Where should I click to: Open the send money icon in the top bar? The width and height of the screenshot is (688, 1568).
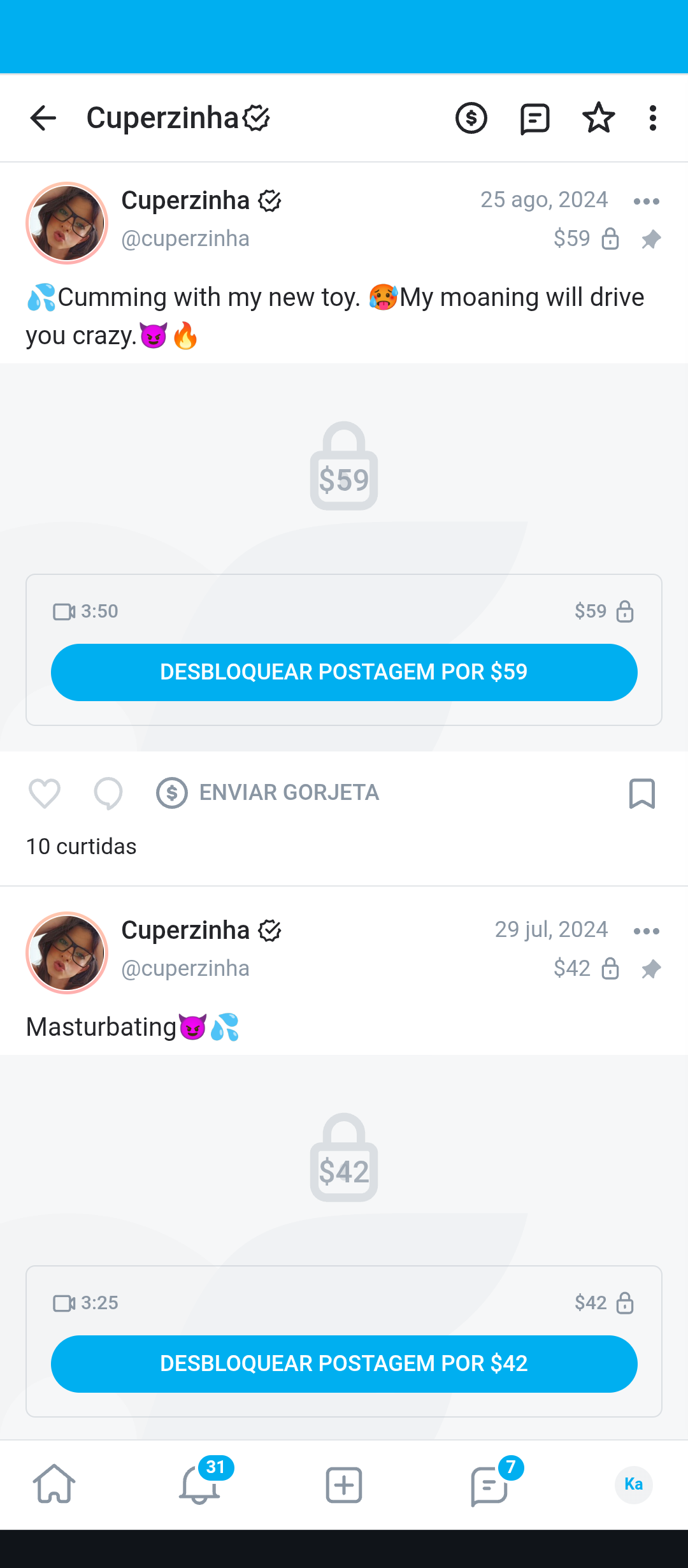471,118
